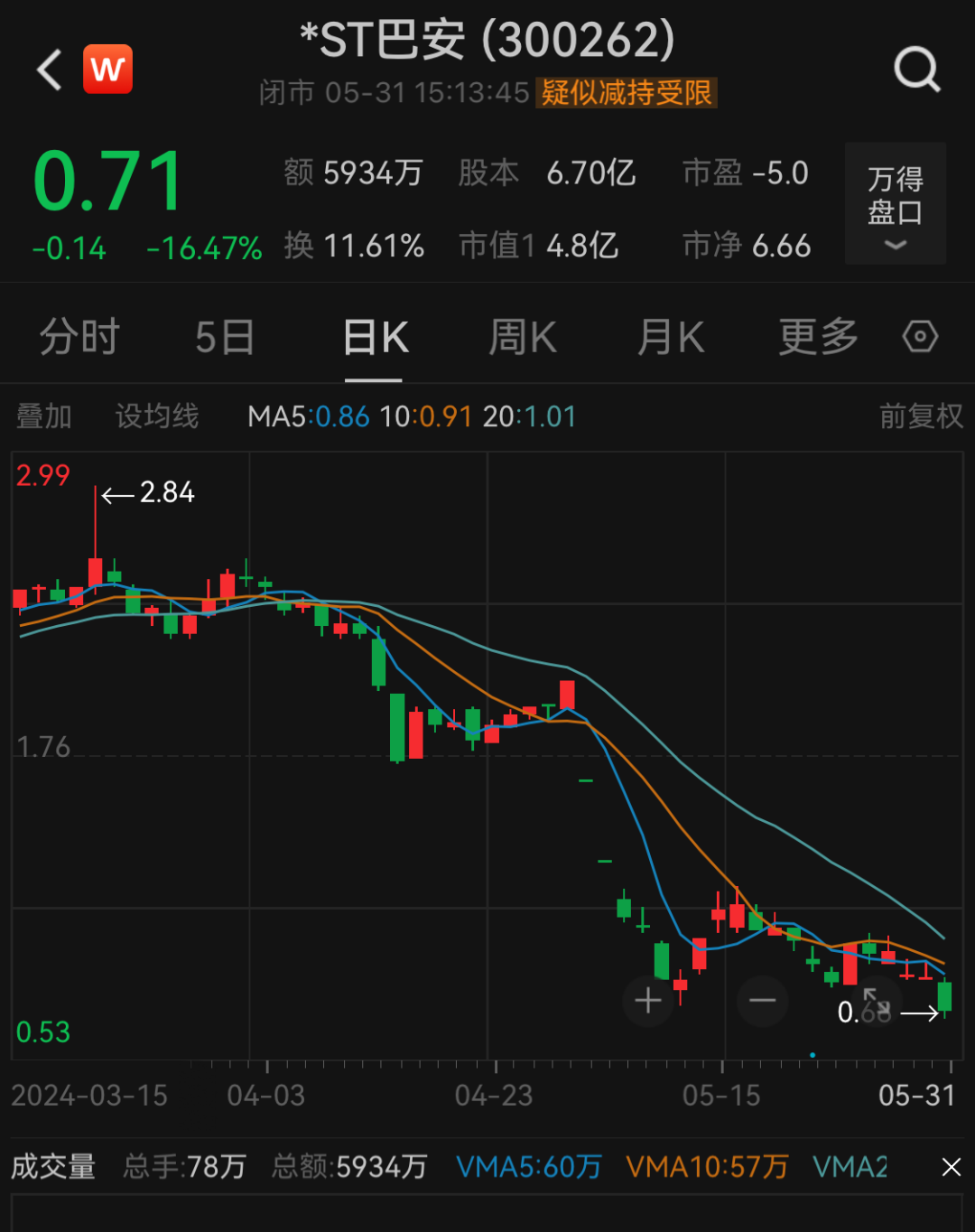Switch to the 分时 chart tab
Screen dimensions: 975x1232
79,337
